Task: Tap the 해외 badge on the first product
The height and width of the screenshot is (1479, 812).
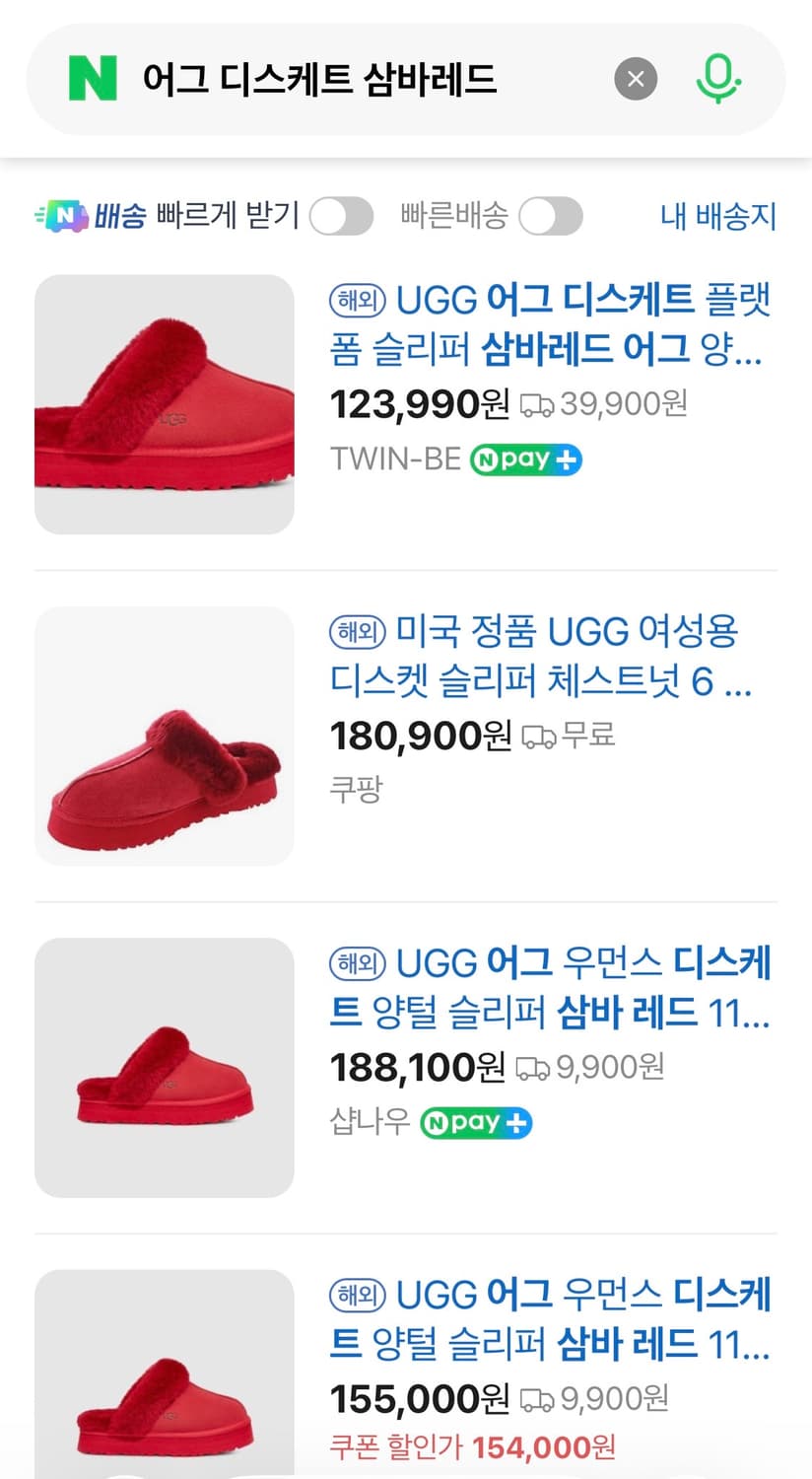Action: (x=354, y=299)
